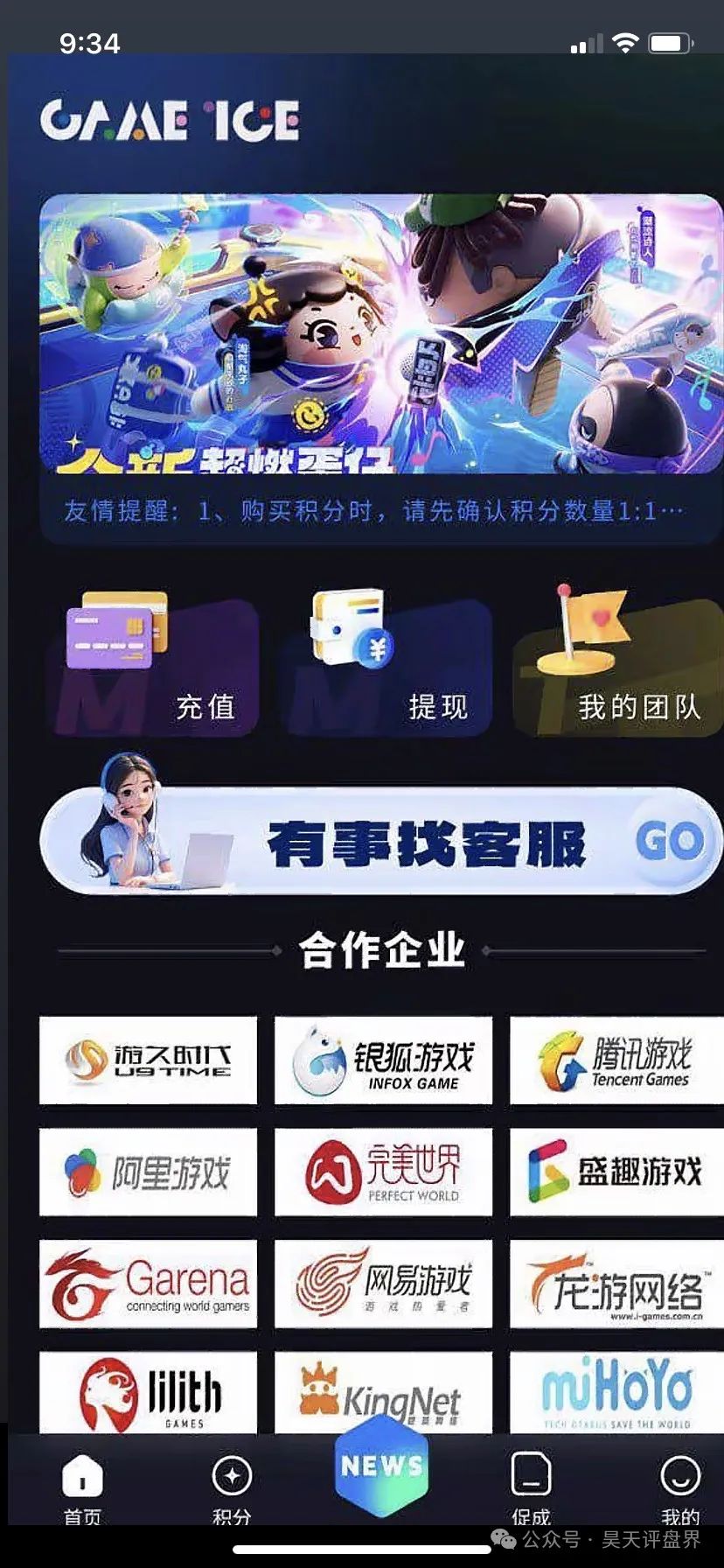This screenshot has height=1568, width=724.
Task: Open 我的团队 my team card
Action: (x=617, y=667)
